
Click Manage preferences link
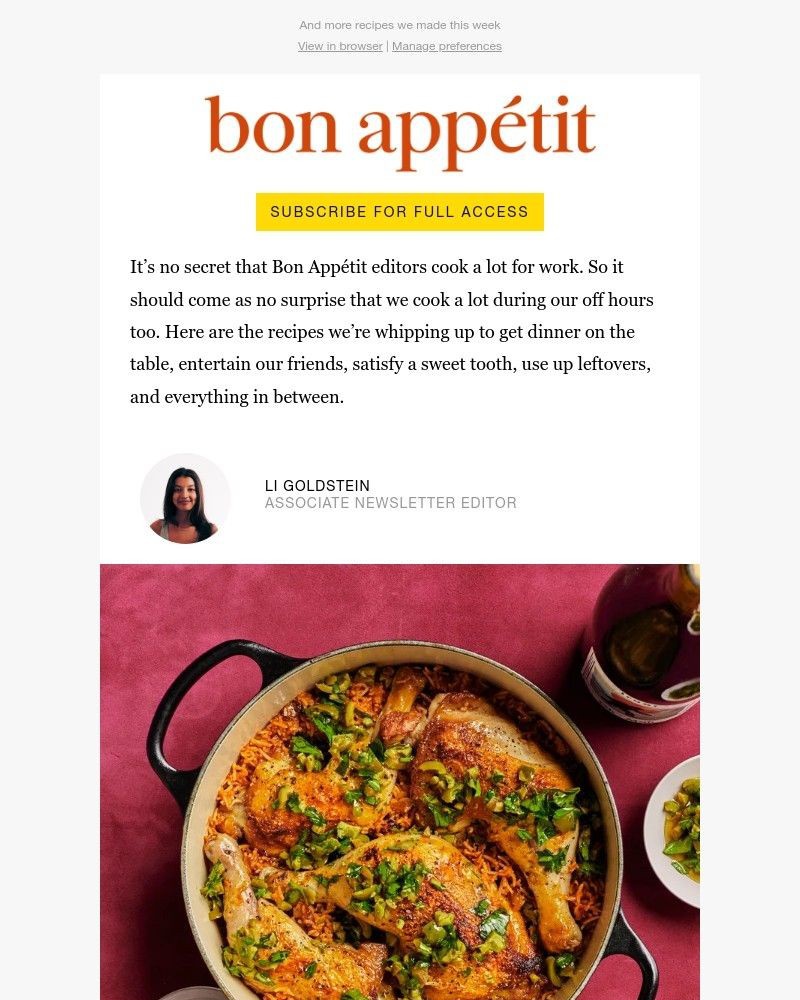[446, 46]
